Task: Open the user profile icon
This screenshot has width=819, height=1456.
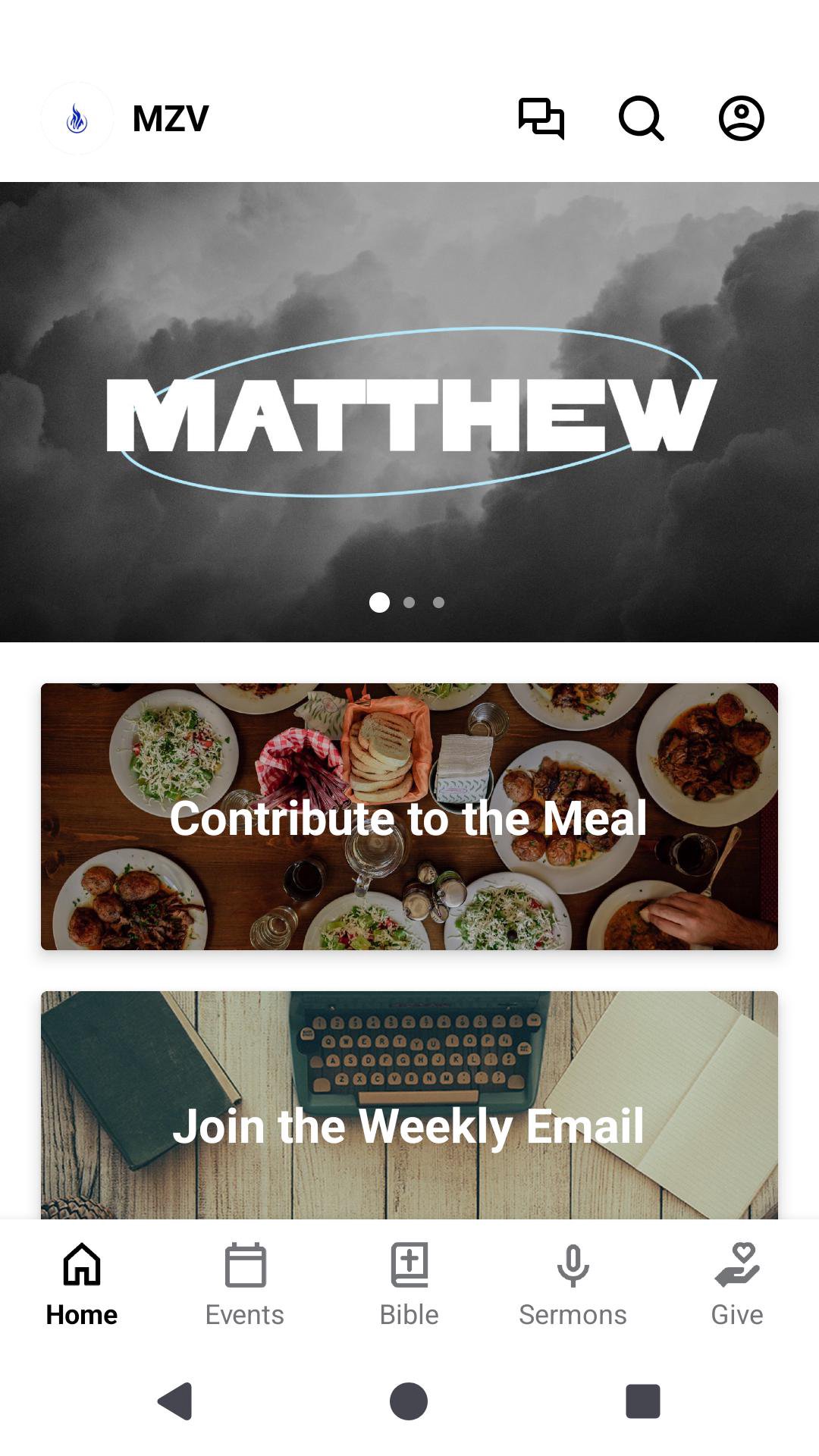Action: 741,118
